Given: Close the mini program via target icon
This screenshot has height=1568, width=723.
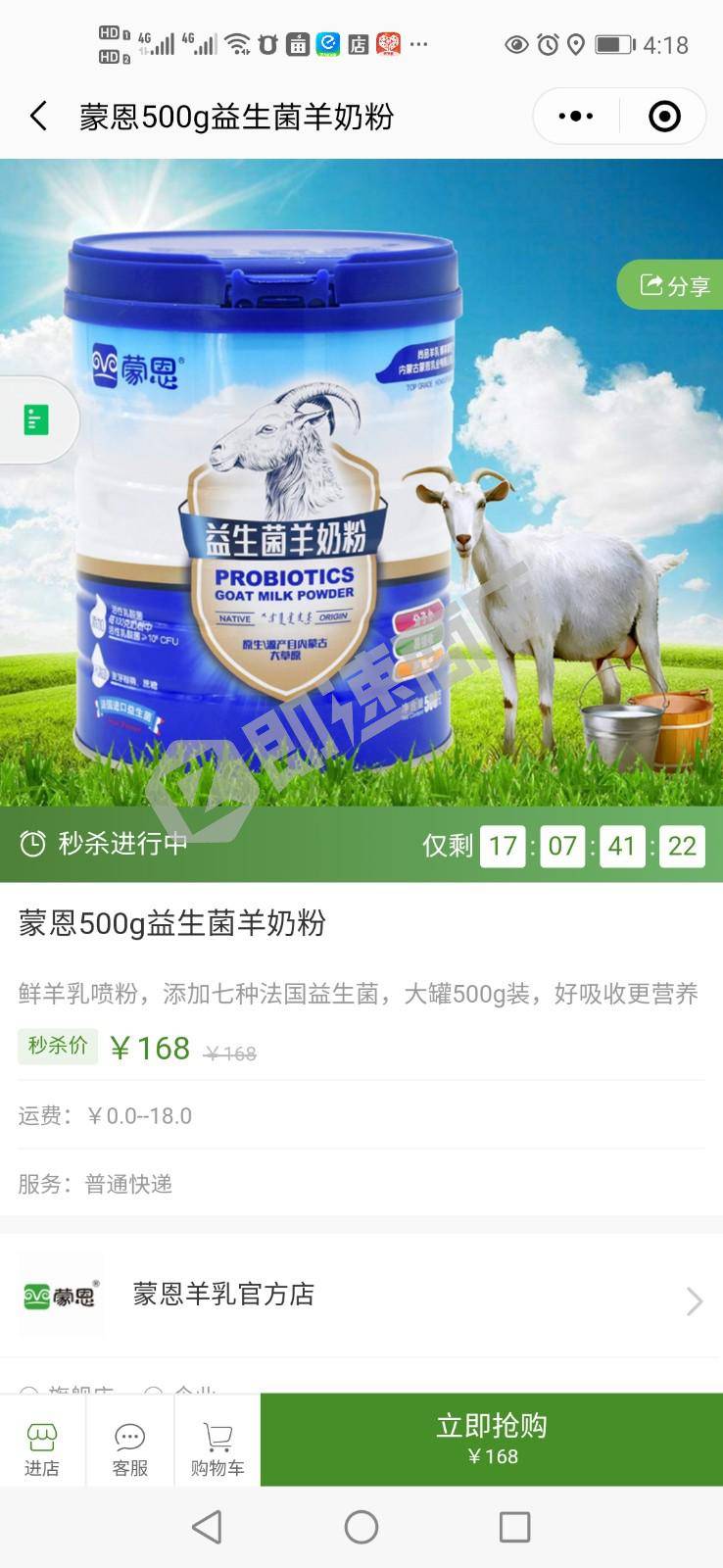Looking at the screenshot, I should (664, 117).
